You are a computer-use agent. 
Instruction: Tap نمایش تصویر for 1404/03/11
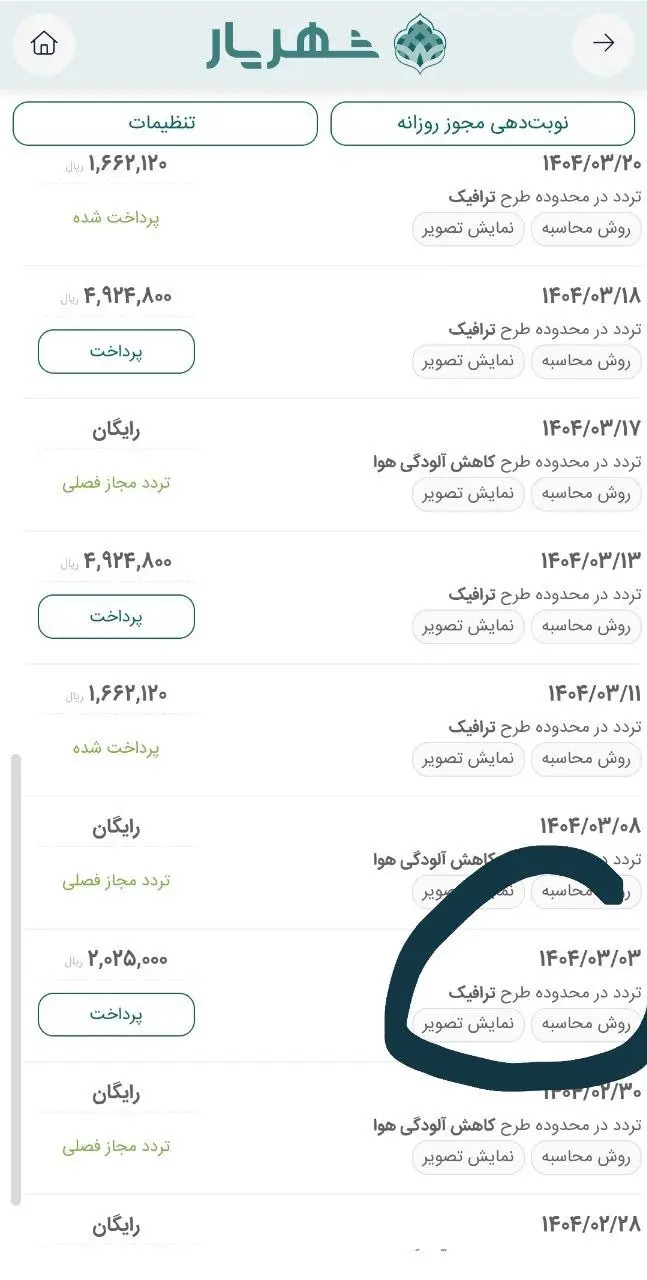[x=468, y=759]
